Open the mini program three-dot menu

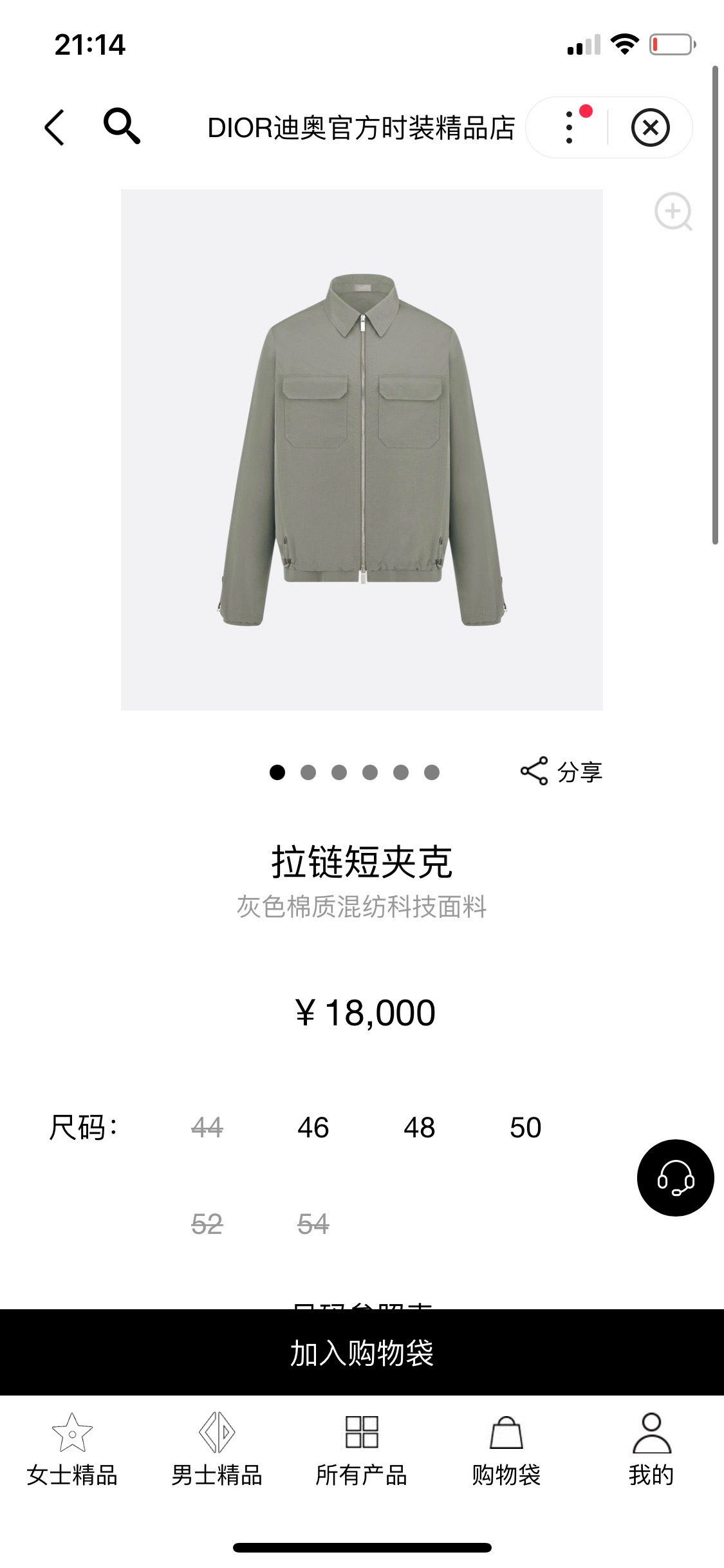pyautogui.click(x=570, y=127)
